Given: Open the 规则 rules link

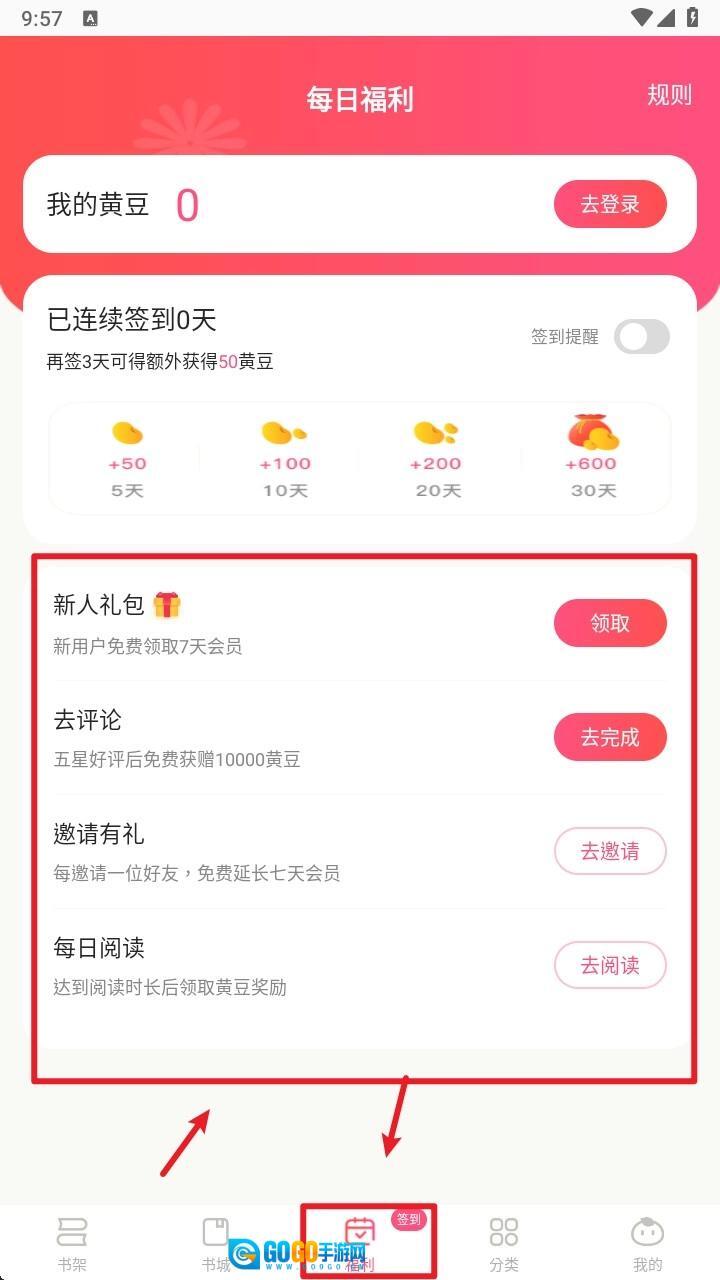Looking at the screenshot, I should point(669,95).
